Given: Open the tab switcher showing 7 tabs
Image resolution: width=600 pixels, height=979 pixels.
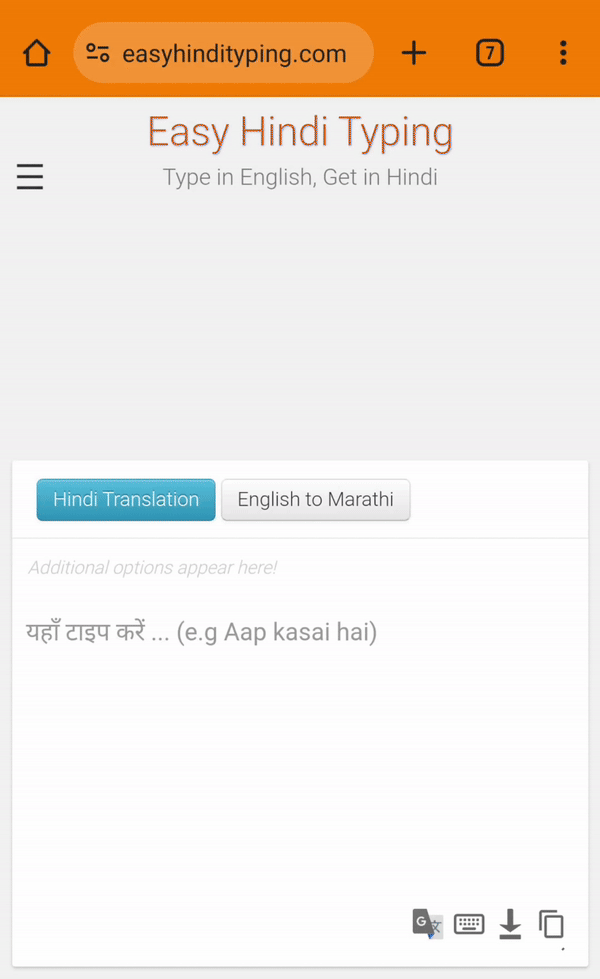Looking at the screenshot, I should tap(489, 53).
